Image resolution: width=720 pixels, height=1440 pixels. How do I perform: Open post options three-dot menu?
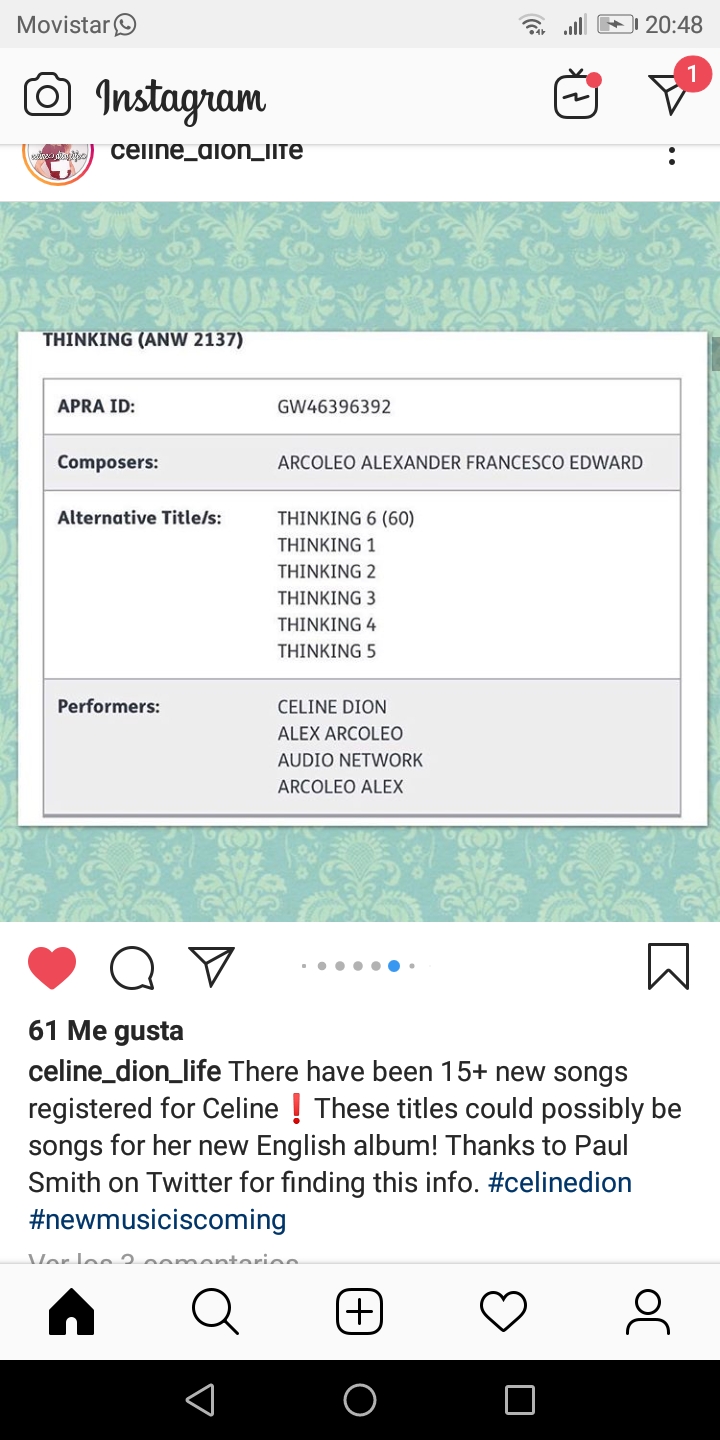pos(672,156)
